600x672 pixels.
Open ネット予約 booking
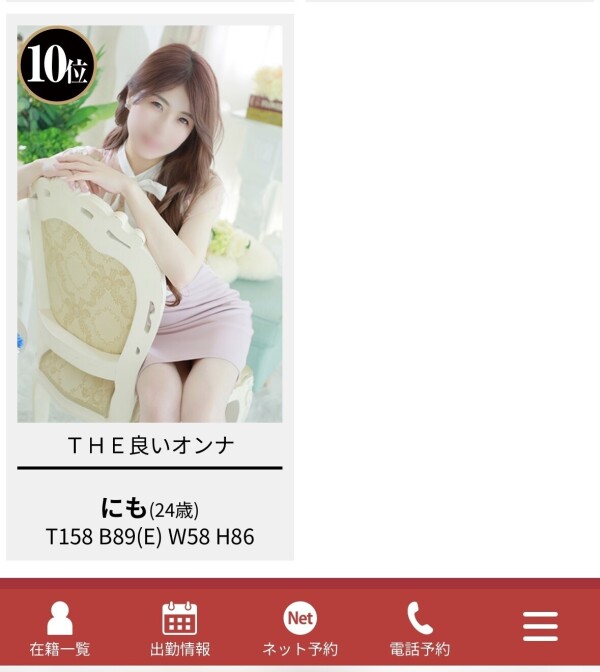pyautogui.click(x=300, y=628)
